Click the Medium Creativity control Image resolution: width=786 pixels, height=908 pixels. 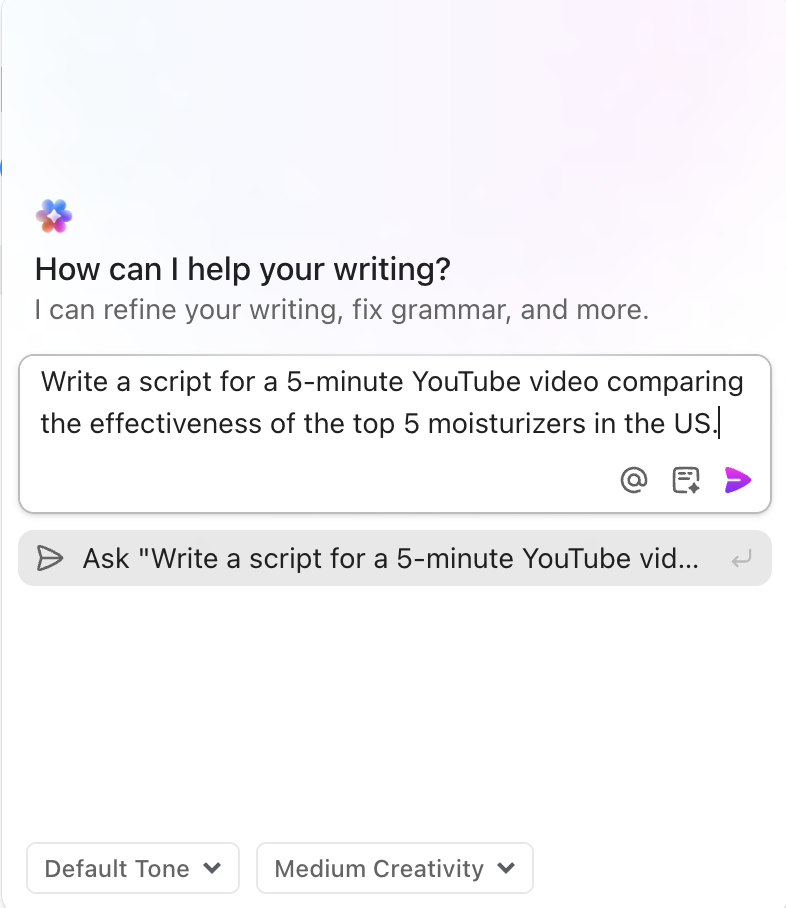pyautogui.click(x=394, y=868)
